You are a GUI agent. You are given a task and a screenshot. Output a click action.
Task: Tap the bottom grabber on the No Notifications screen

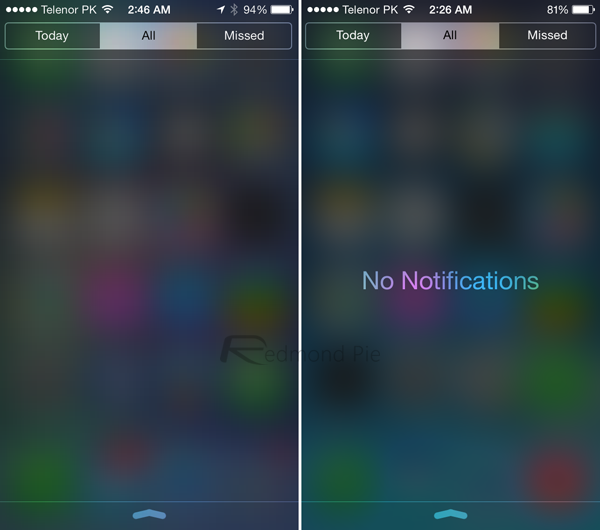(450, 514)
